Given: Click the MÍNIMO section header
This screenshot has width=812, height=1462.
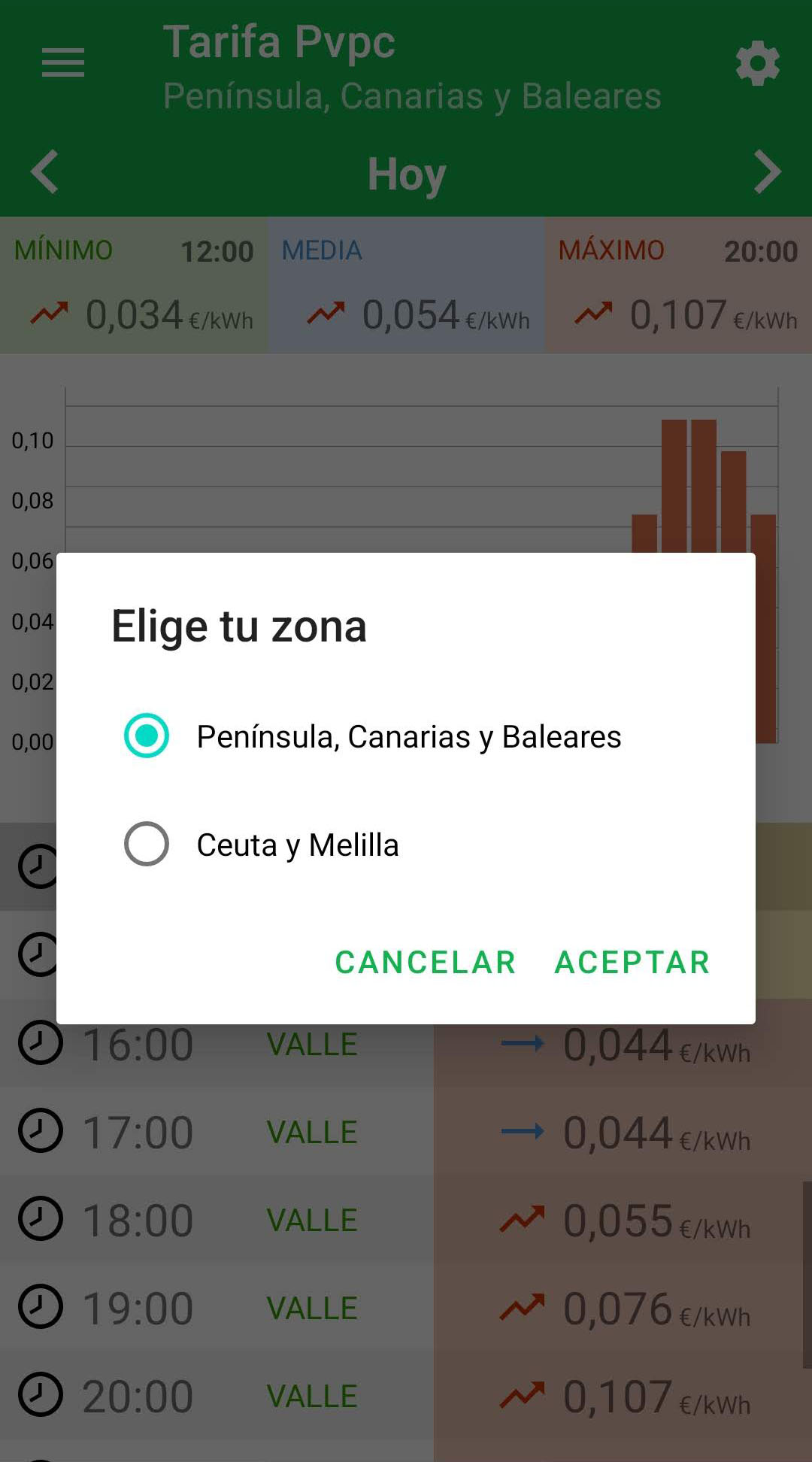Looking at the screenshot, I should (x=62, y=250).
